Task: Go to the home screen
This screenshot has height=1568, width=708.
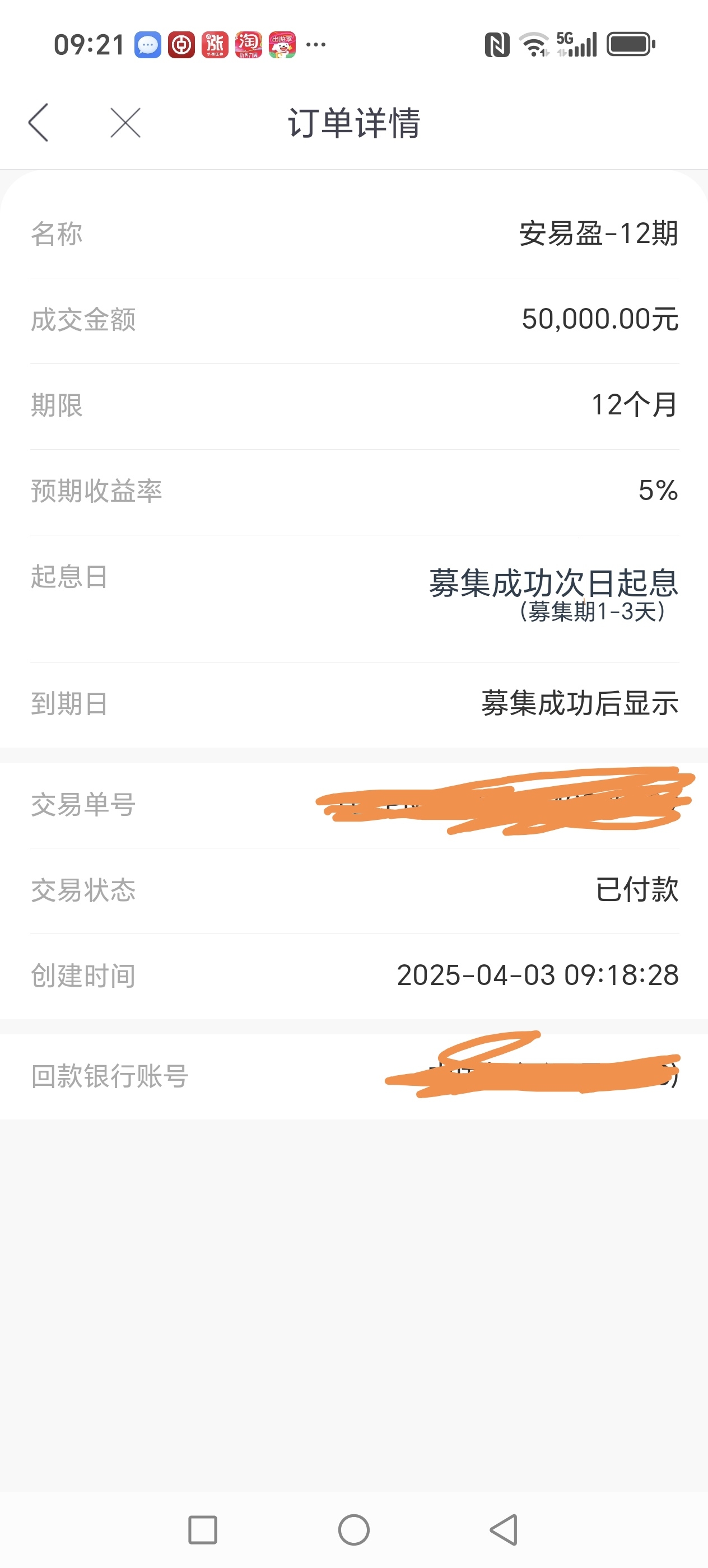Action: click(x=353, y=1530)
